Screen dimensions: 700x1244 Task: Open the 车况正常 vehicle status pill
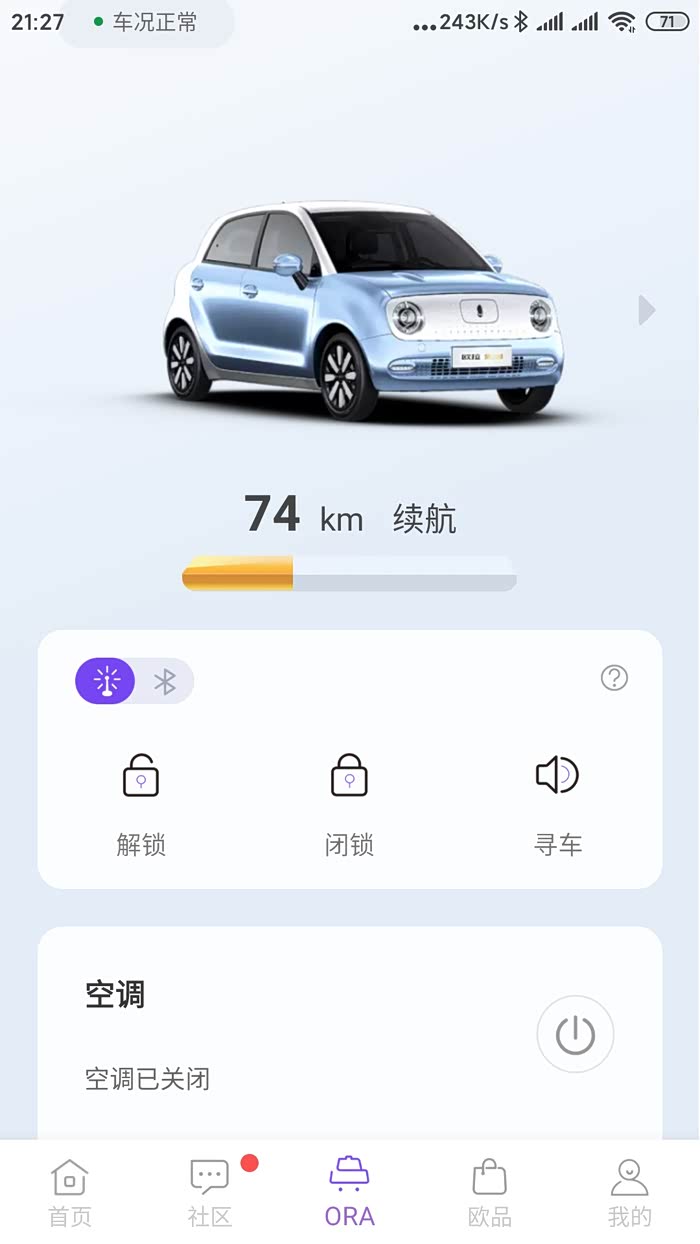147,23
